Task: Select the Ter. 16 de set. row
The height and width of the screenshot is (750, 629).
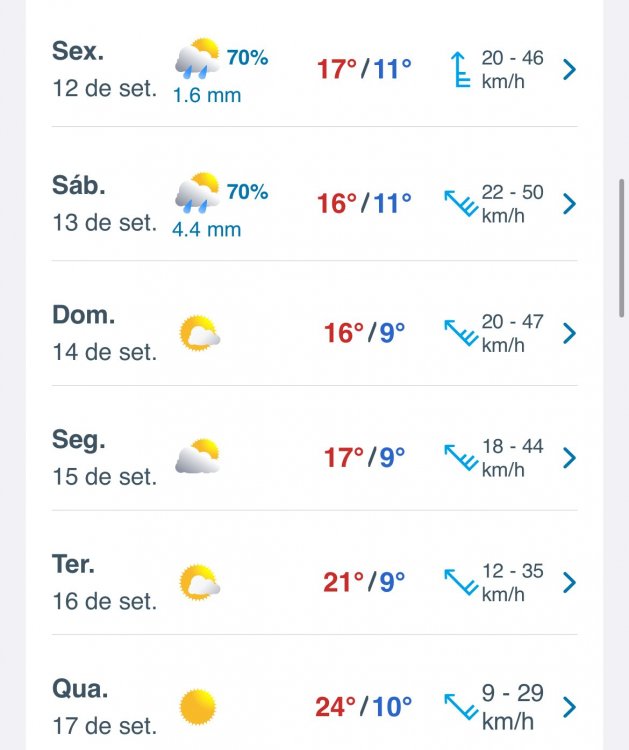Action: [569, 583]
